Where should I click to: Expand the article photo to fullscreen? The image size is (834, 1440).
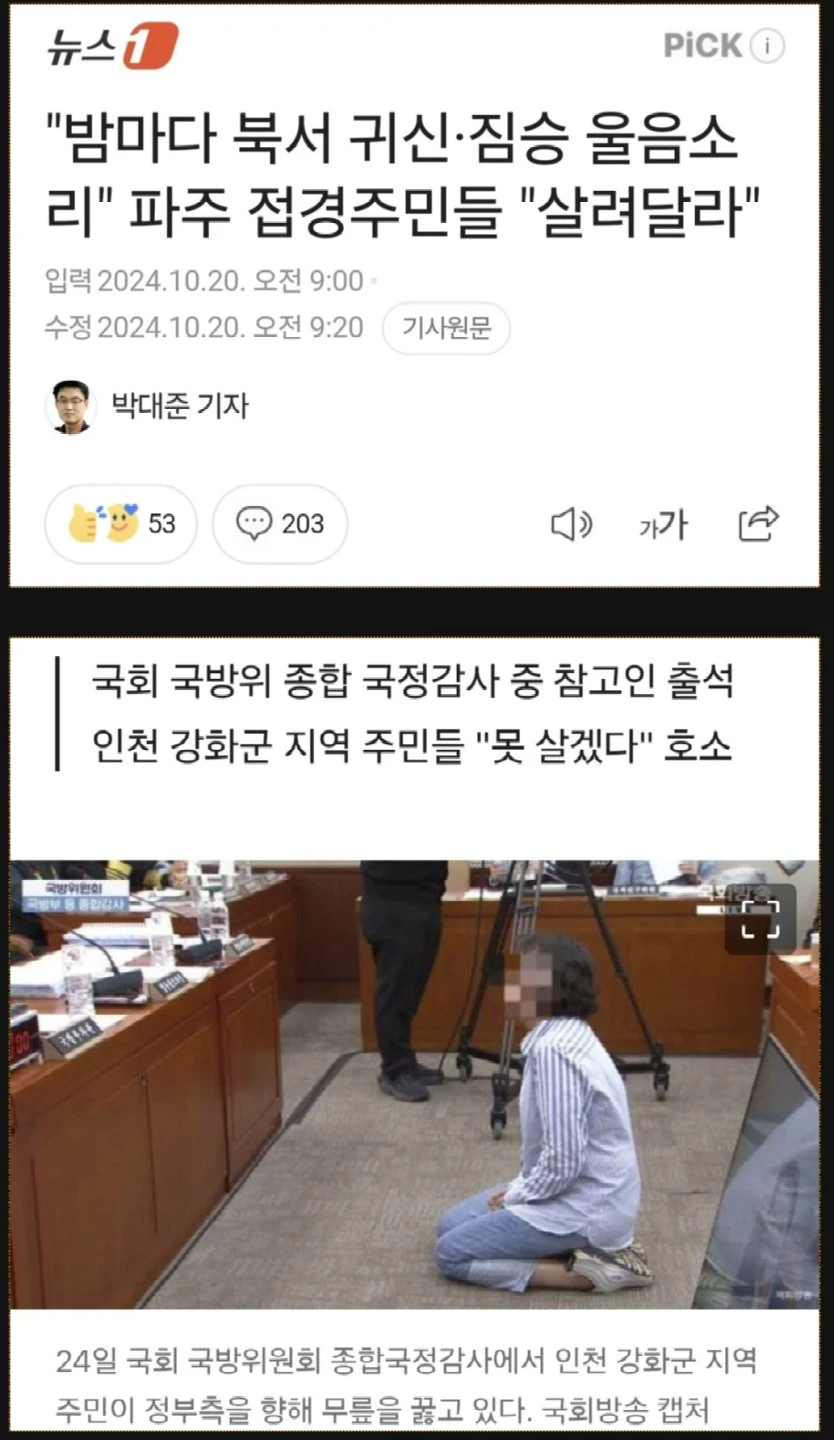point(760,919)
